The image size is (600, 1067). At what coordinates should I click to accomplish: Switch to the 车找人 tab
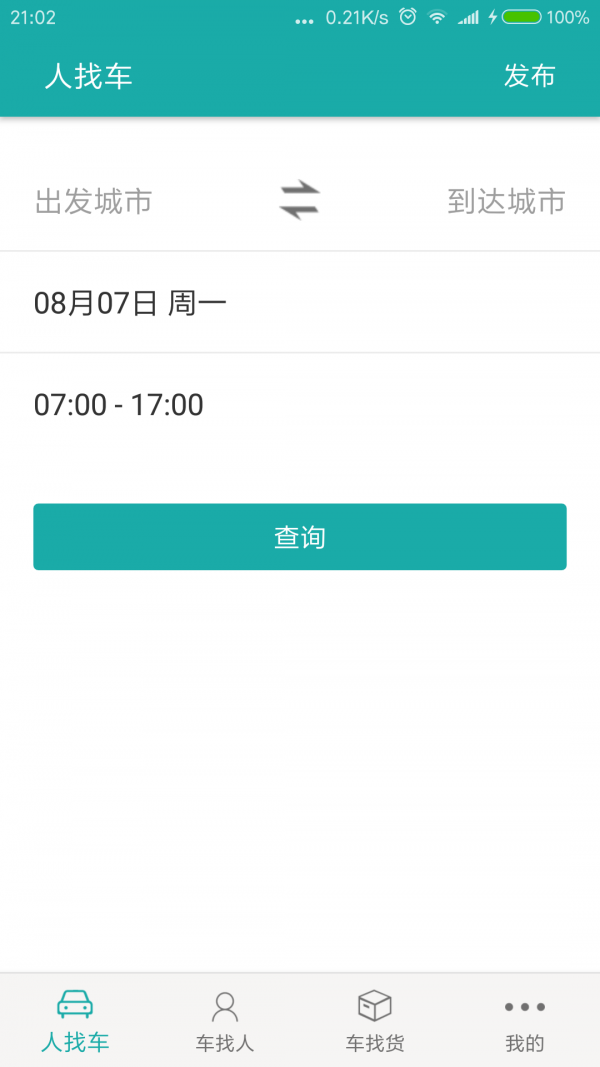pyautogui.click(x=225, y=1021)
